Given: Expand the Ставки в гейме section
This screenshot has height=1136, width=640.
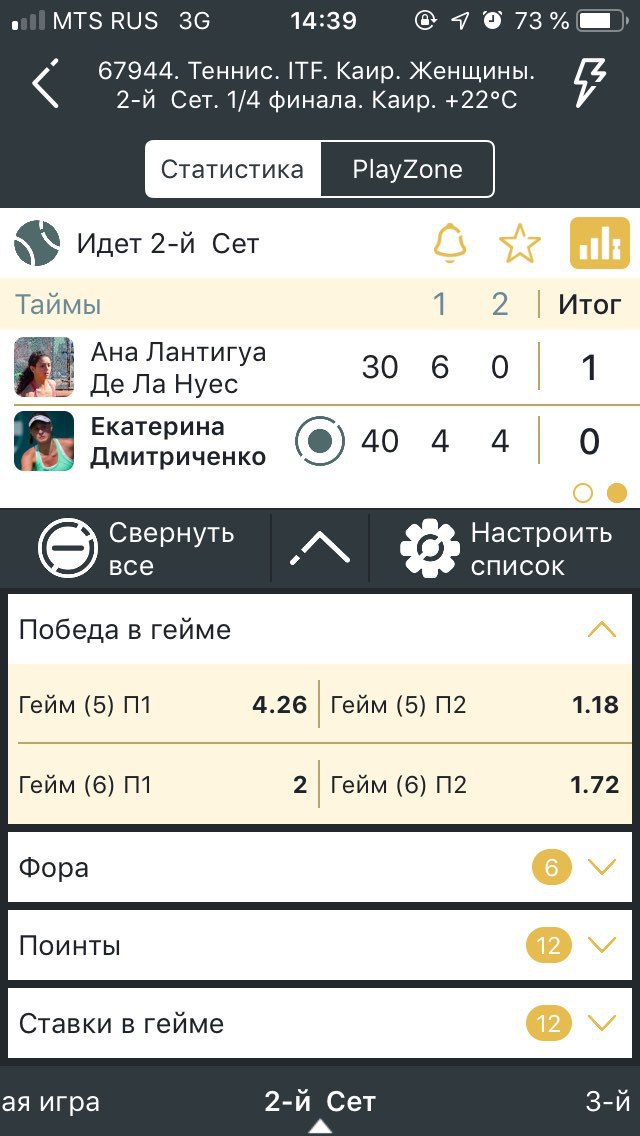Looking at the screenshot, I should click(320, 1023).
